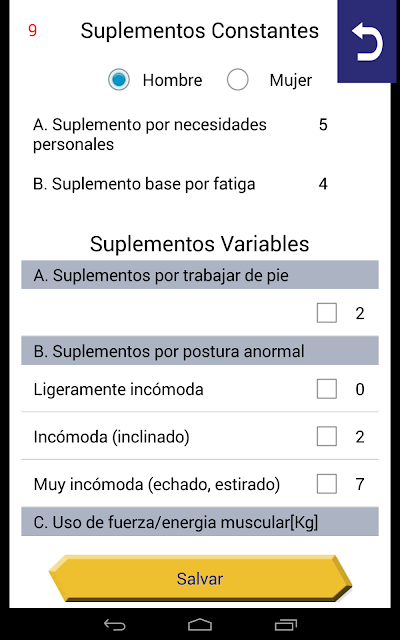400x640 pixels.
Task: Choose the Mujer option
Action: click(238, 80)
